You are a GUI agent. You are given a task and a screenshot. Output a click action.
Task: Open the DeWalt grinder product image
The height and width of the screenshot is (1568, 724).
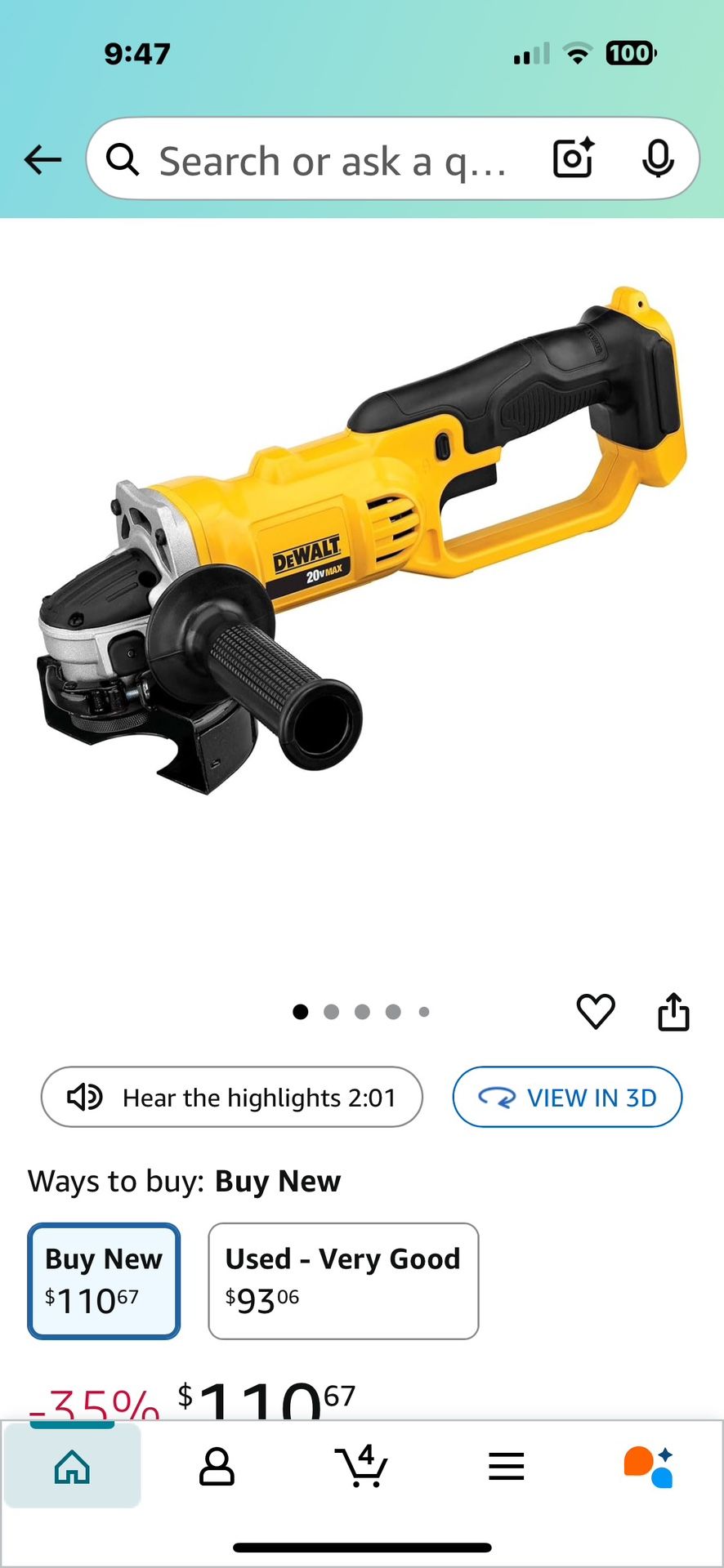pos(362,539)
